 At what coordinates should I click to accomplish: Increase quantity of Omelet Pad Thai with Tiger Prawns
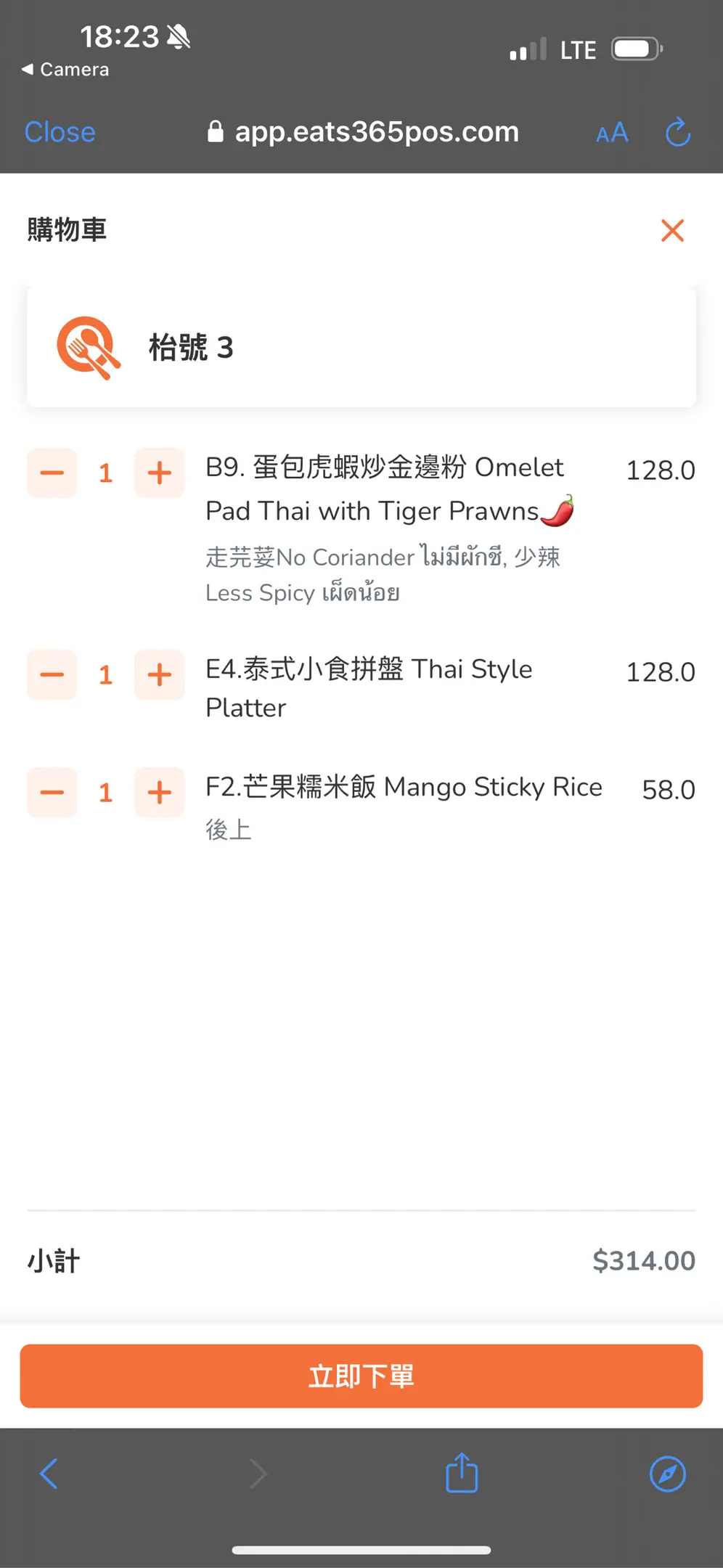pos(160,473)
